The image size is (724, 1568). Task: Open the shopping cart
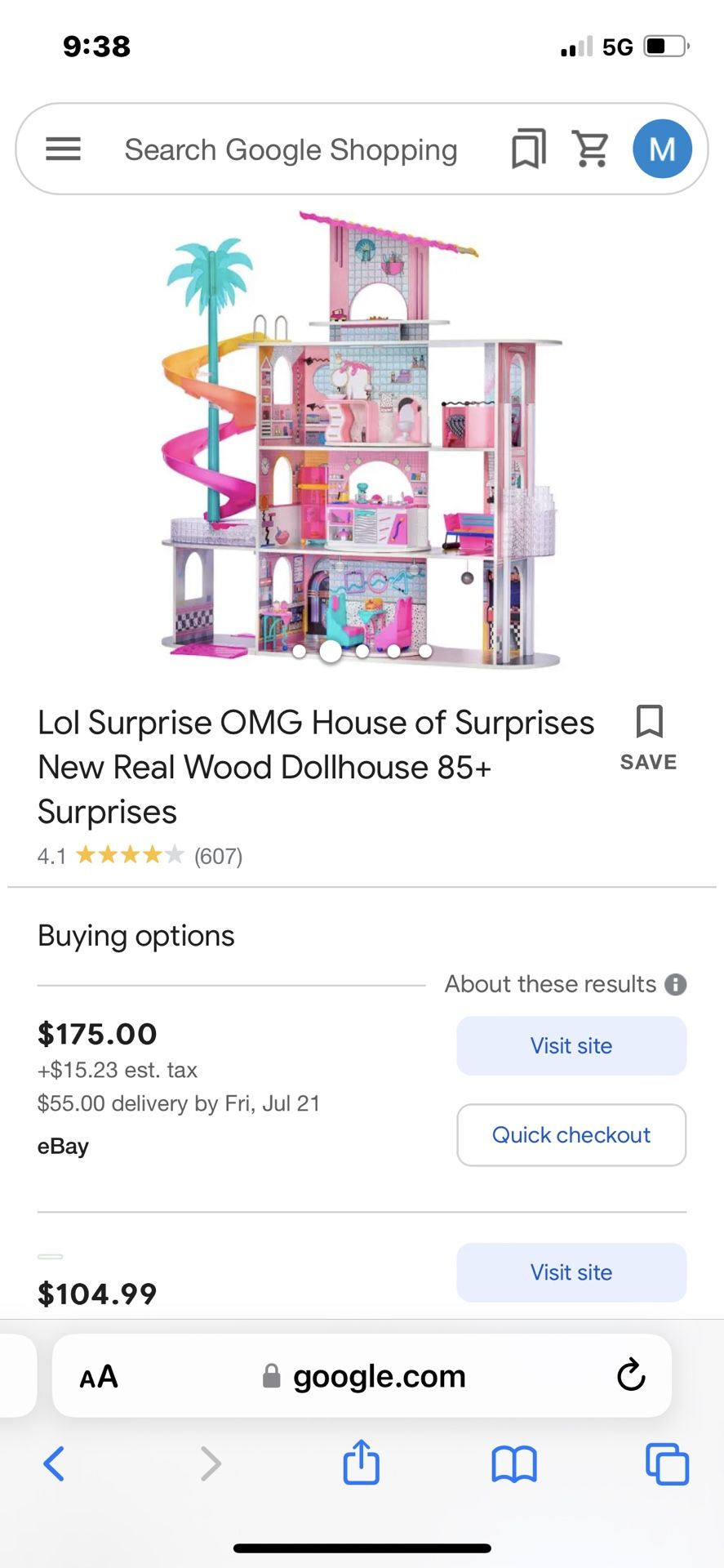[591, 149]
